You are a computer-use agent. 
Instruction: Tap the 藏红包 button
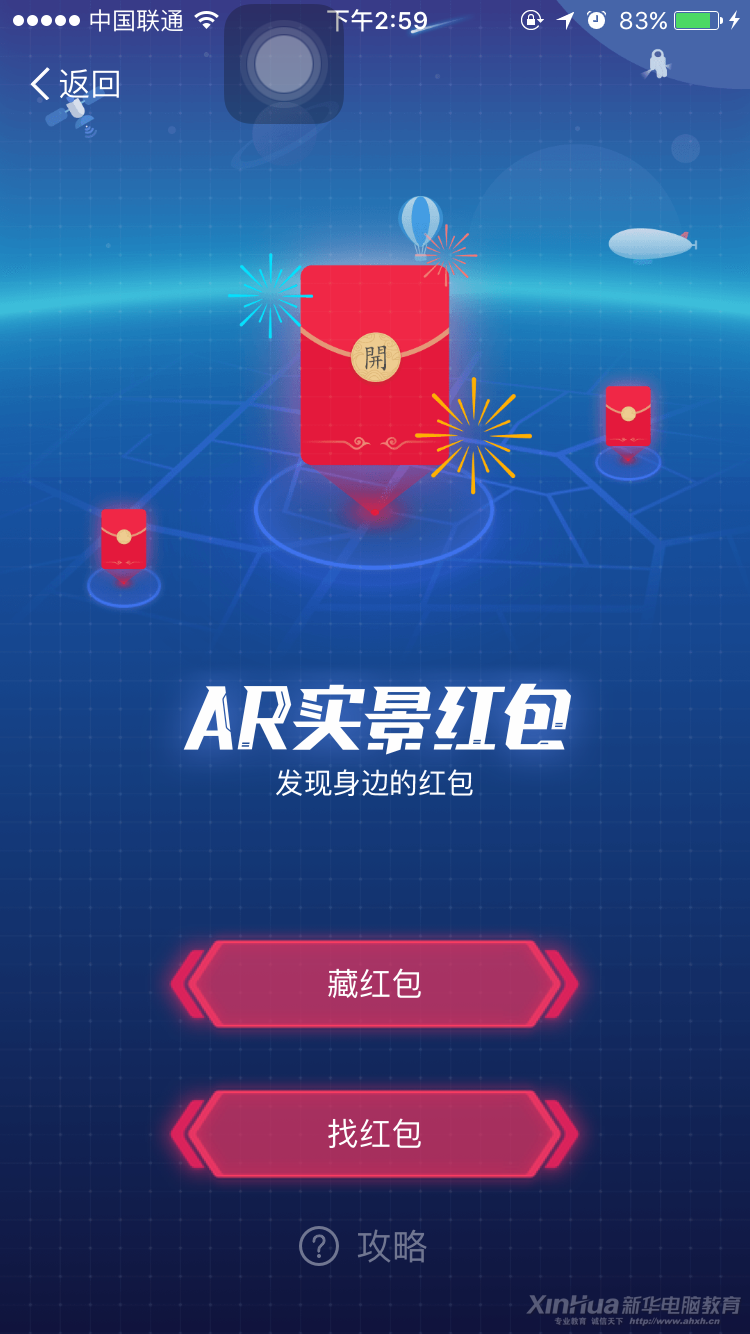(374, 984)
